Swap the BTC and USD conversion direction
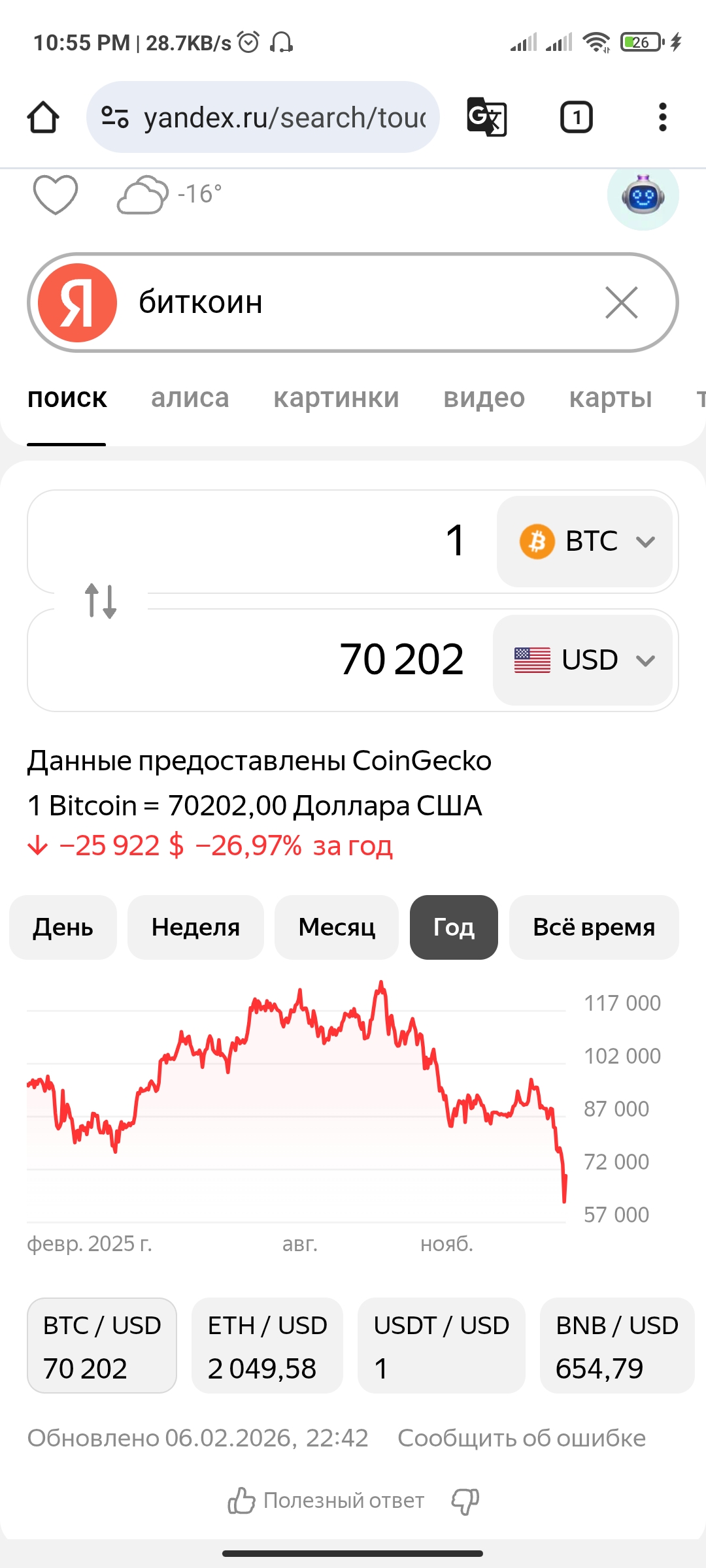The image size is (706, 1568). (101, 601)
